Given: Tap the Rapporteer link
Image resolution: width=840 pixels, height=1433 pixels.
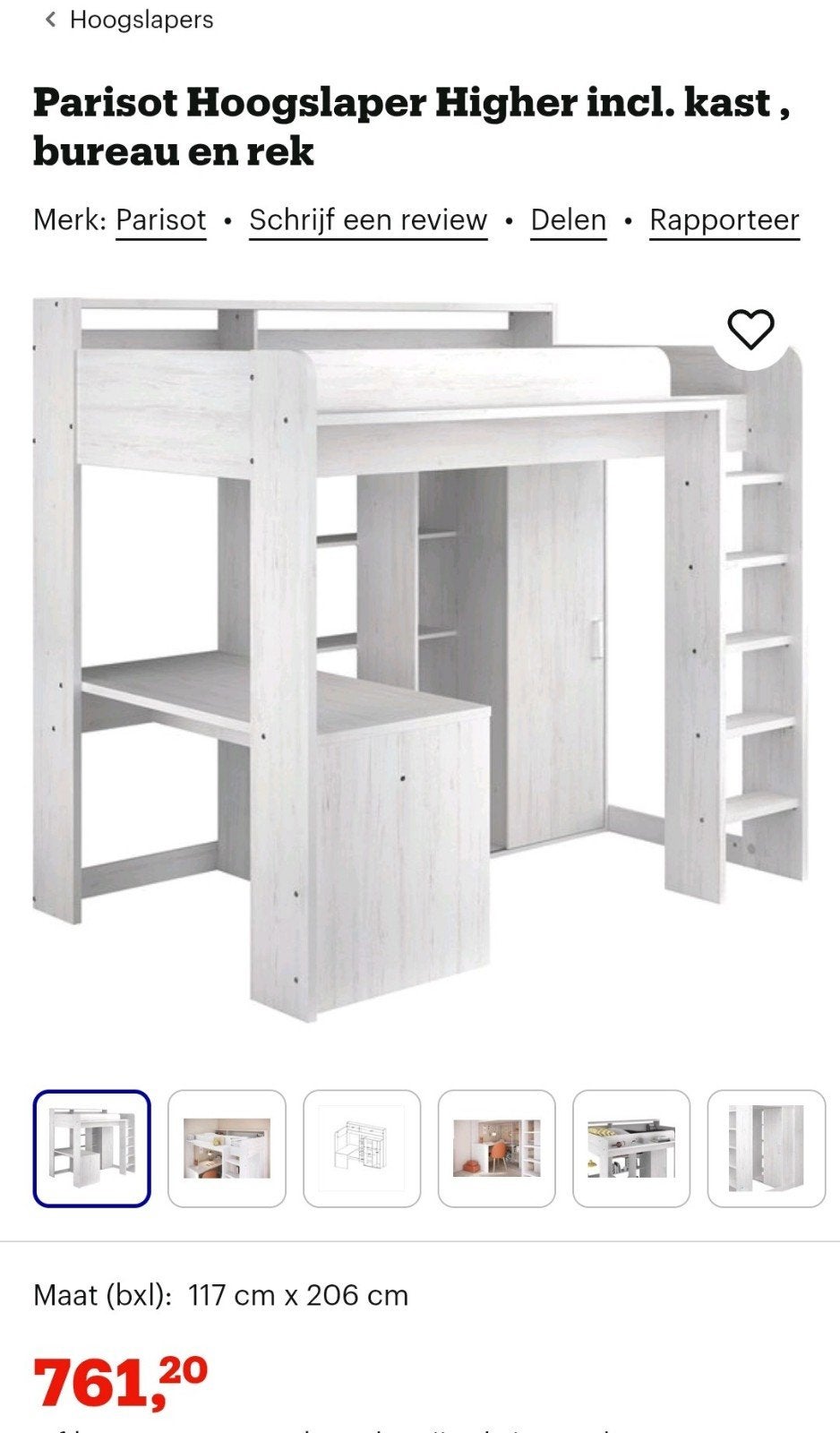Looking at the screenshot, I should coord(724,219).
